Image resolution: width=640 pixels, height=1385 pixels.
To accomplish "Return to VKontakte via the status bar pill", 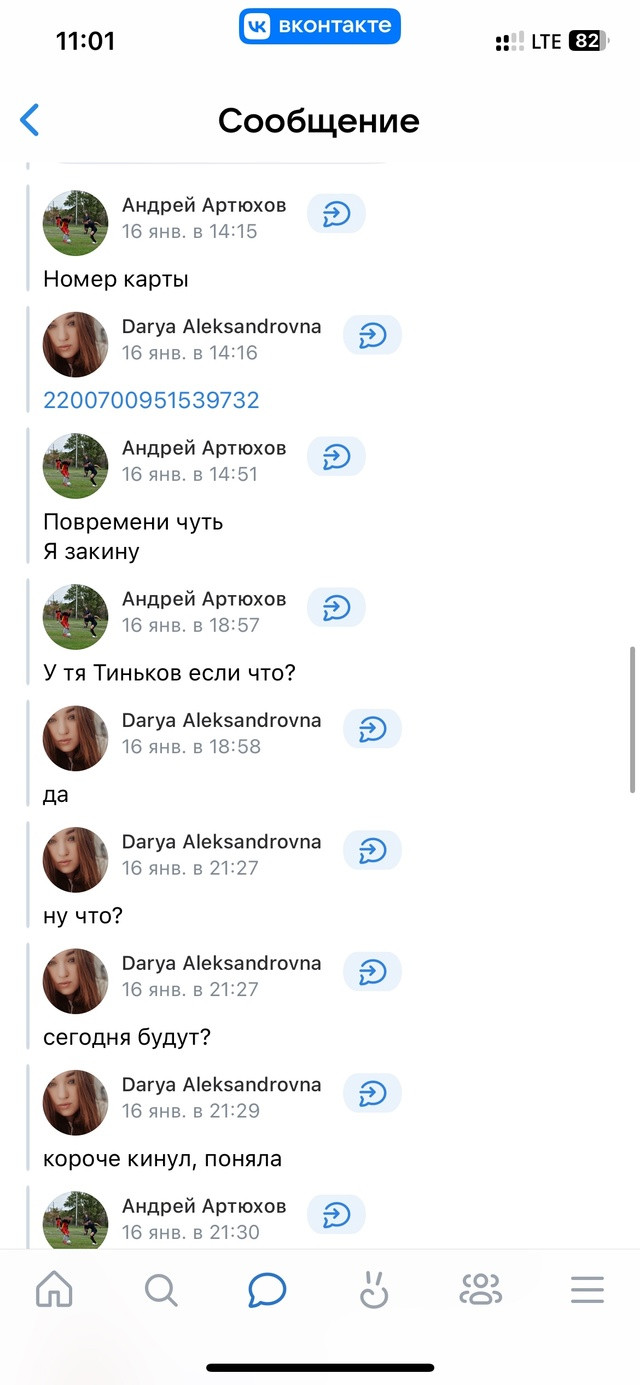I will [x=320, y=26].
